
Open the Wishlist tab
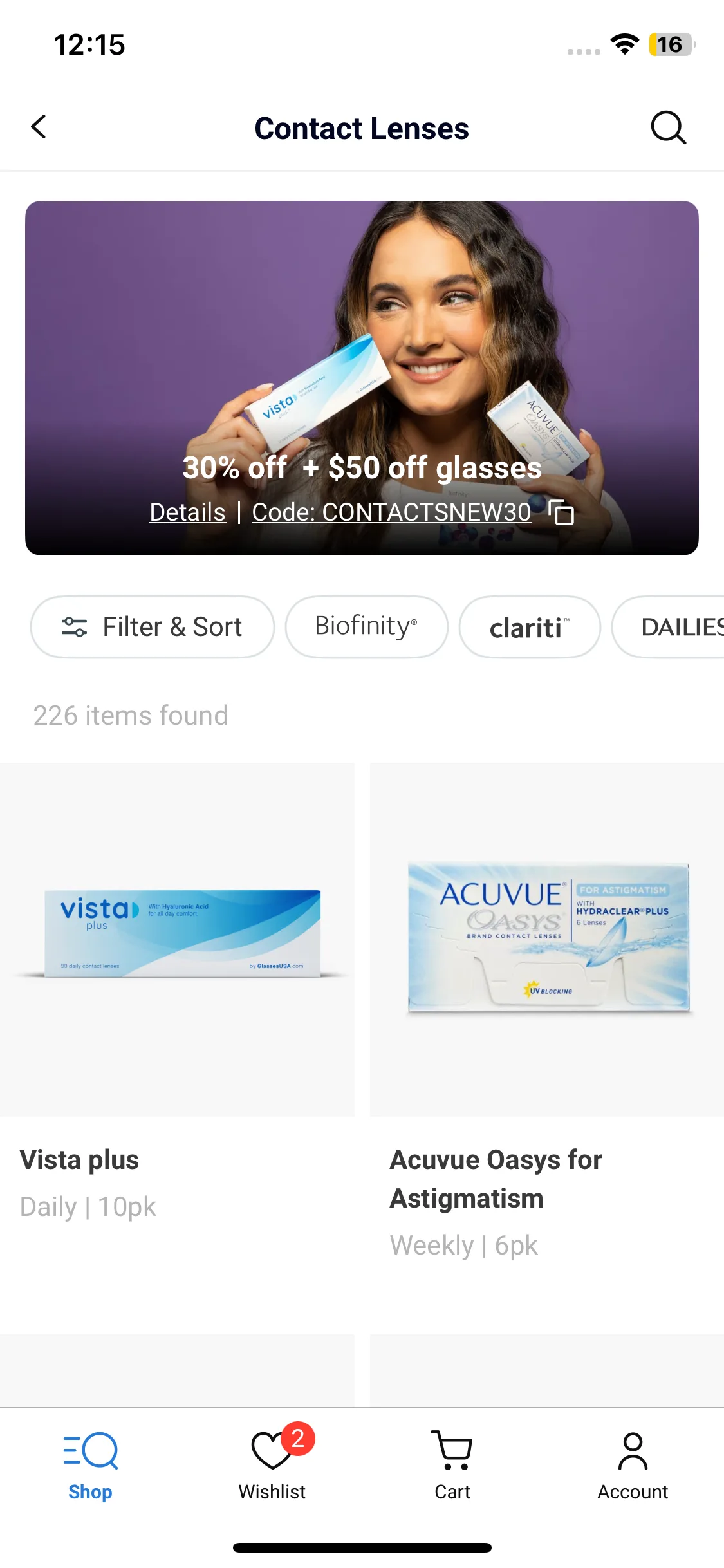coord(272,1465)
